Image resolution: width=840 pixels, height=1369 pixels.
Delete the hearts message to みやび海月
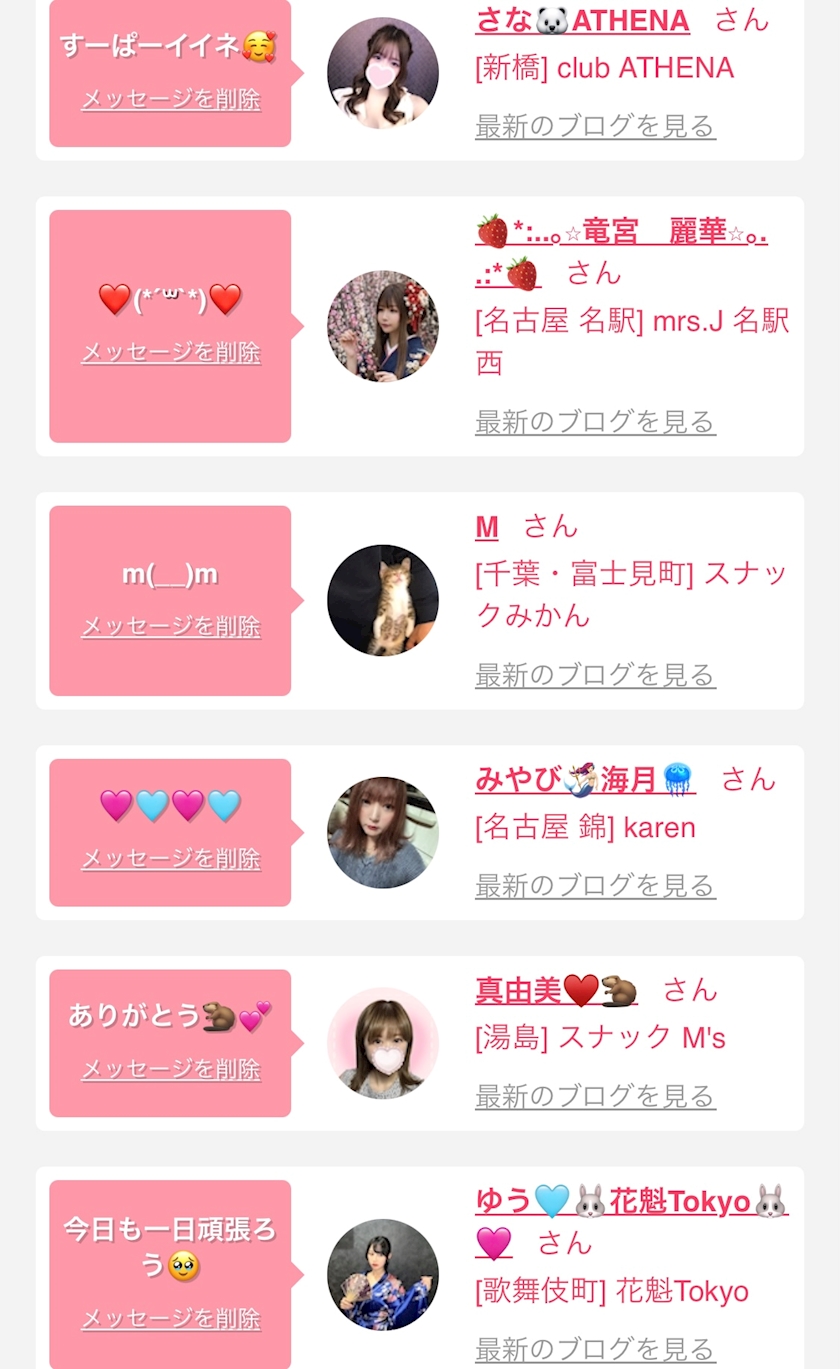[x=171, y=858]
